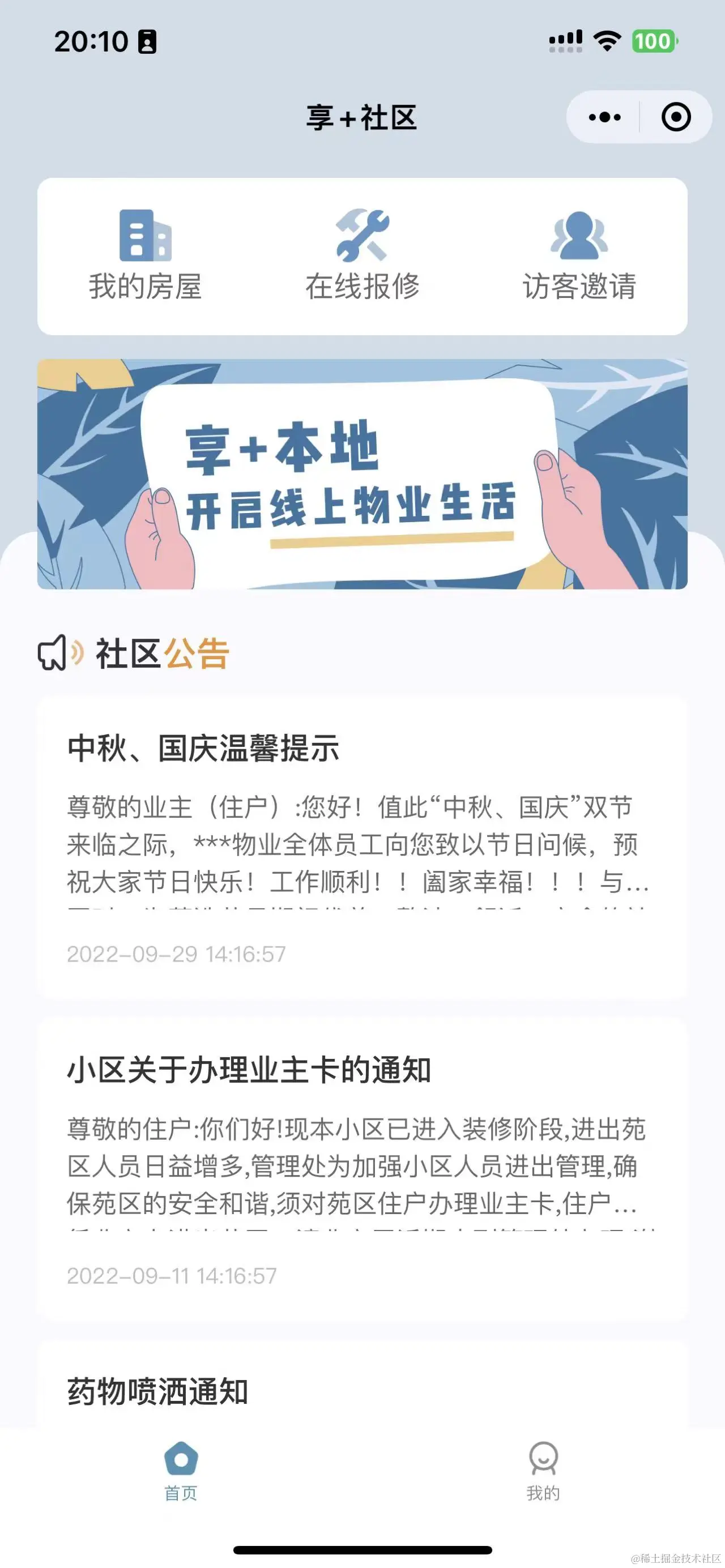The image size is (725, 1568).
Task: Open 我的房屋 (My House)
Action: pyautogui.click(x=145, y=255)
